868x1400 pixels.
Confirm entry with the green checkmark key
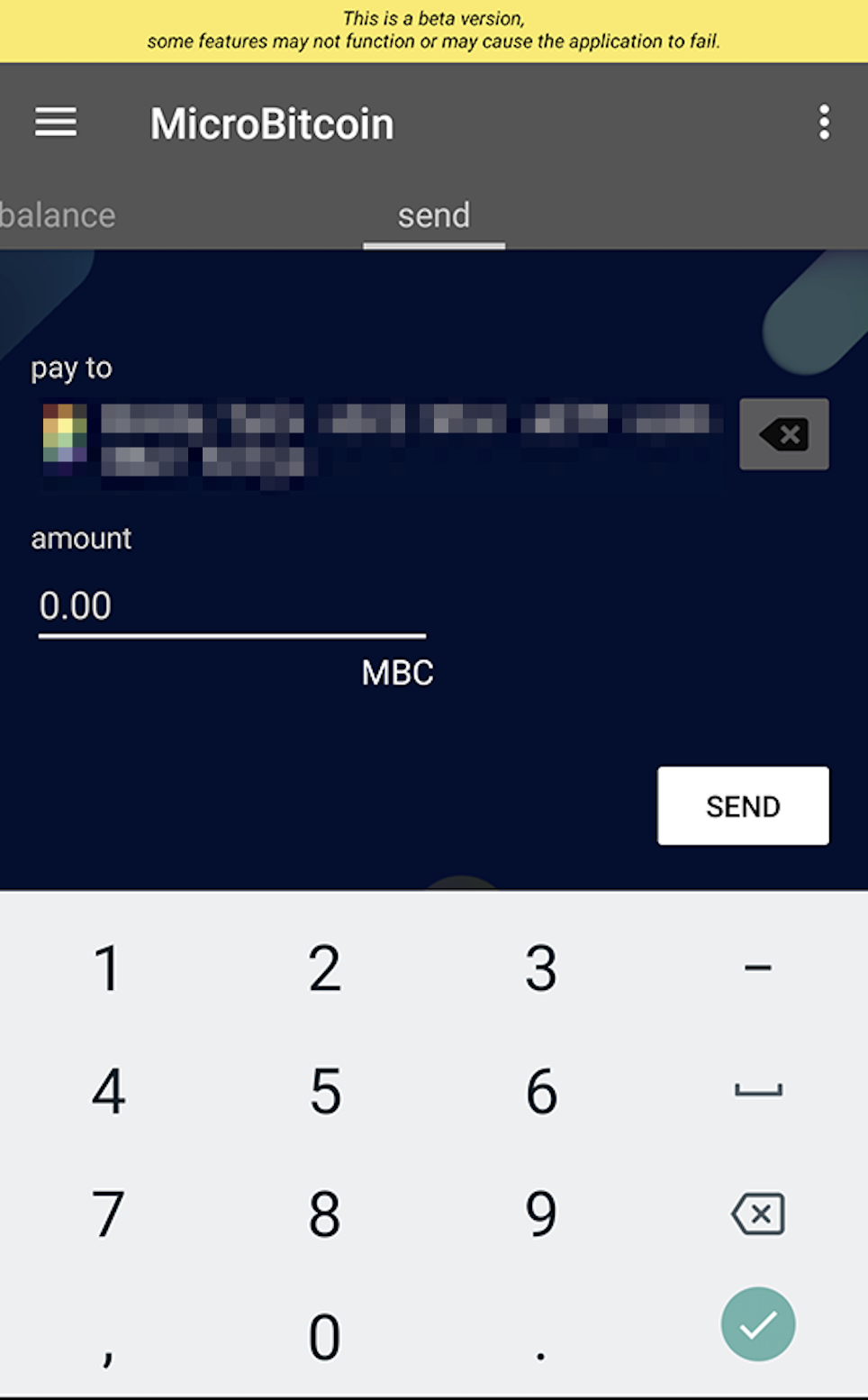click(x=758, y=1324)
